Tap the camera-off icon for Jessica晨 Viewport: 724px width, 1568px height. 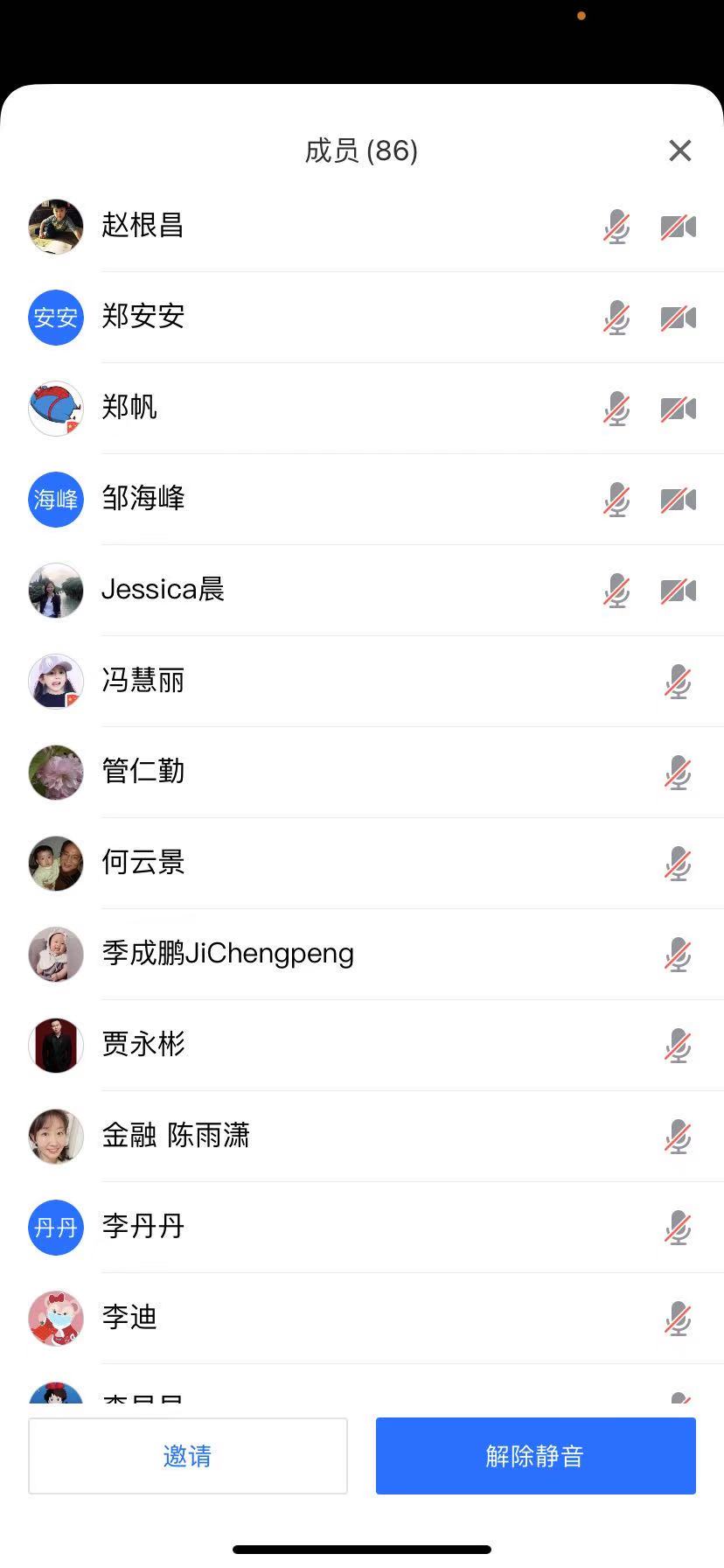pos(679,591)
